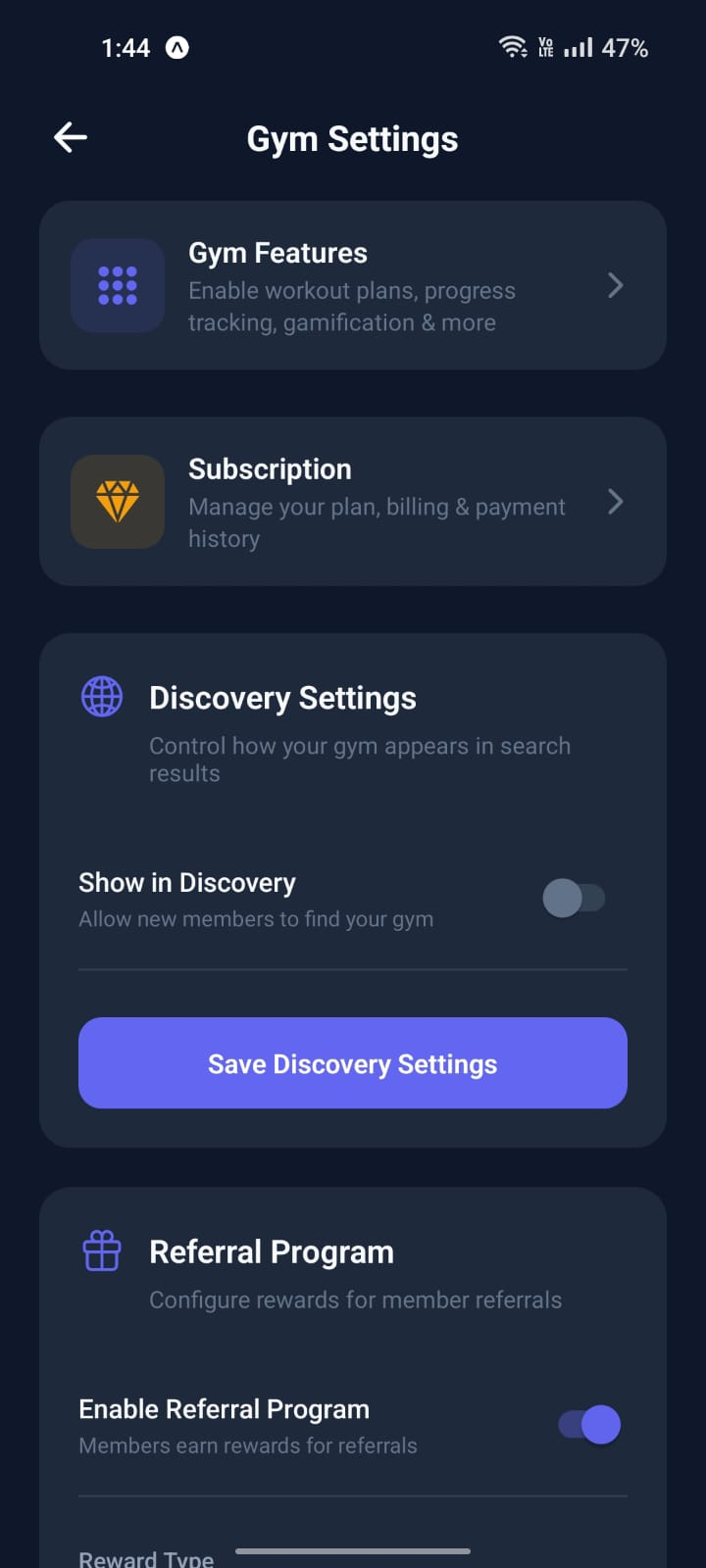Select the Discovery Settings globe icon

click(101, 697)
